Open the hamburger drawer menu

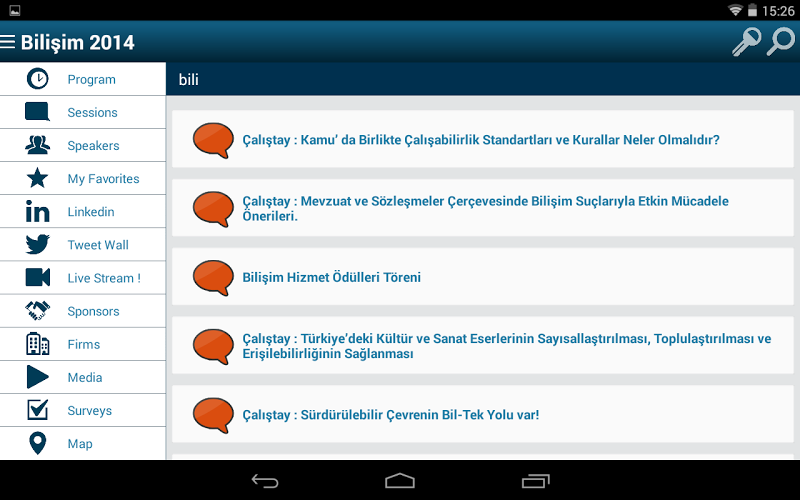tap(9, 42)
